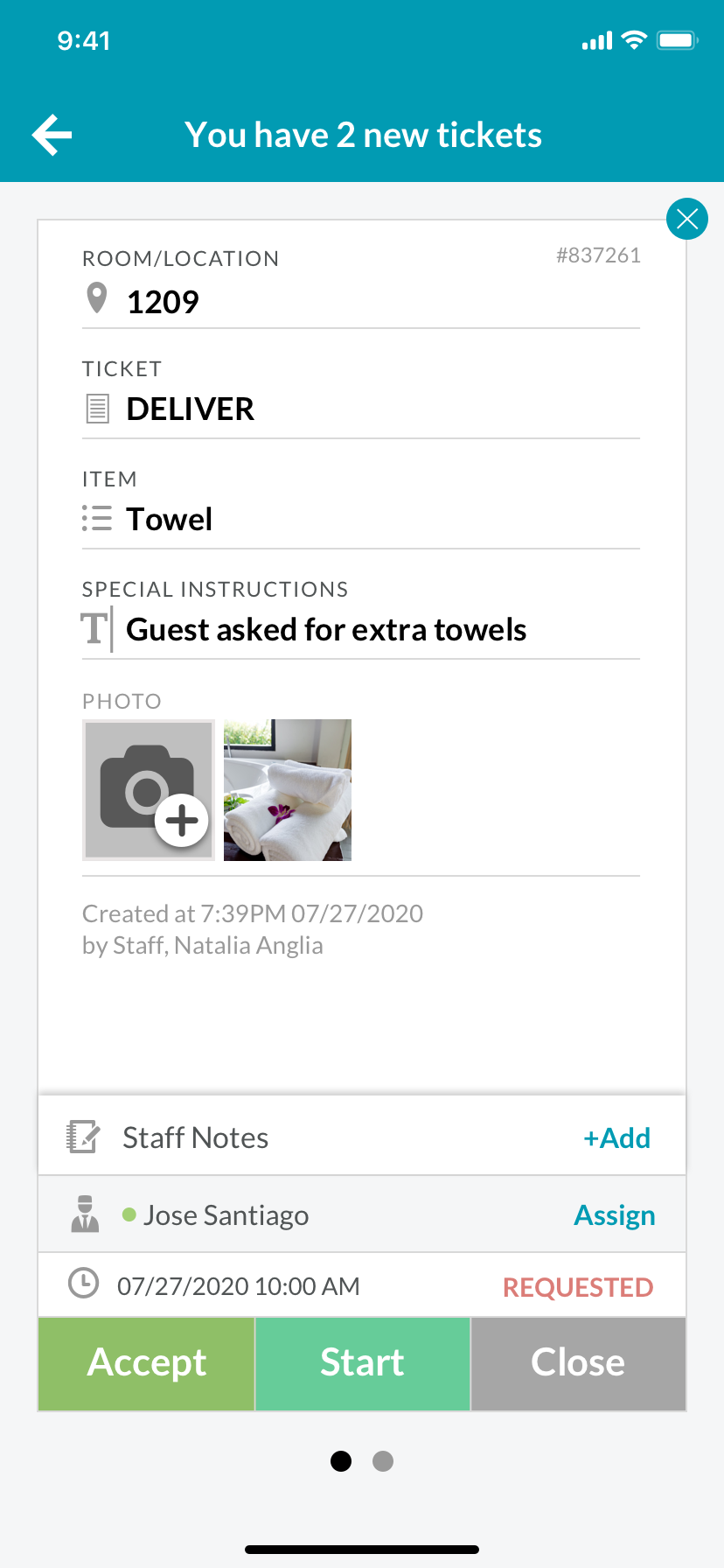Start the ticket
The height and width of the screenshot is (1568, 724).
(362, 1363)
